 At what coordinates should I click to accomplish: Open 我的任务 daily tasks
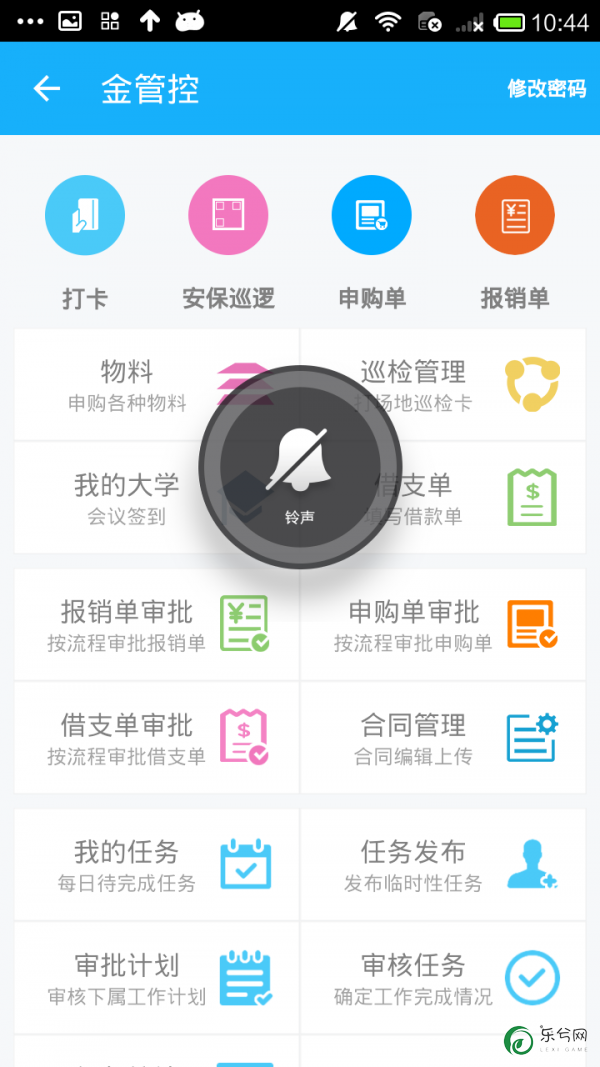pos(156,864)
